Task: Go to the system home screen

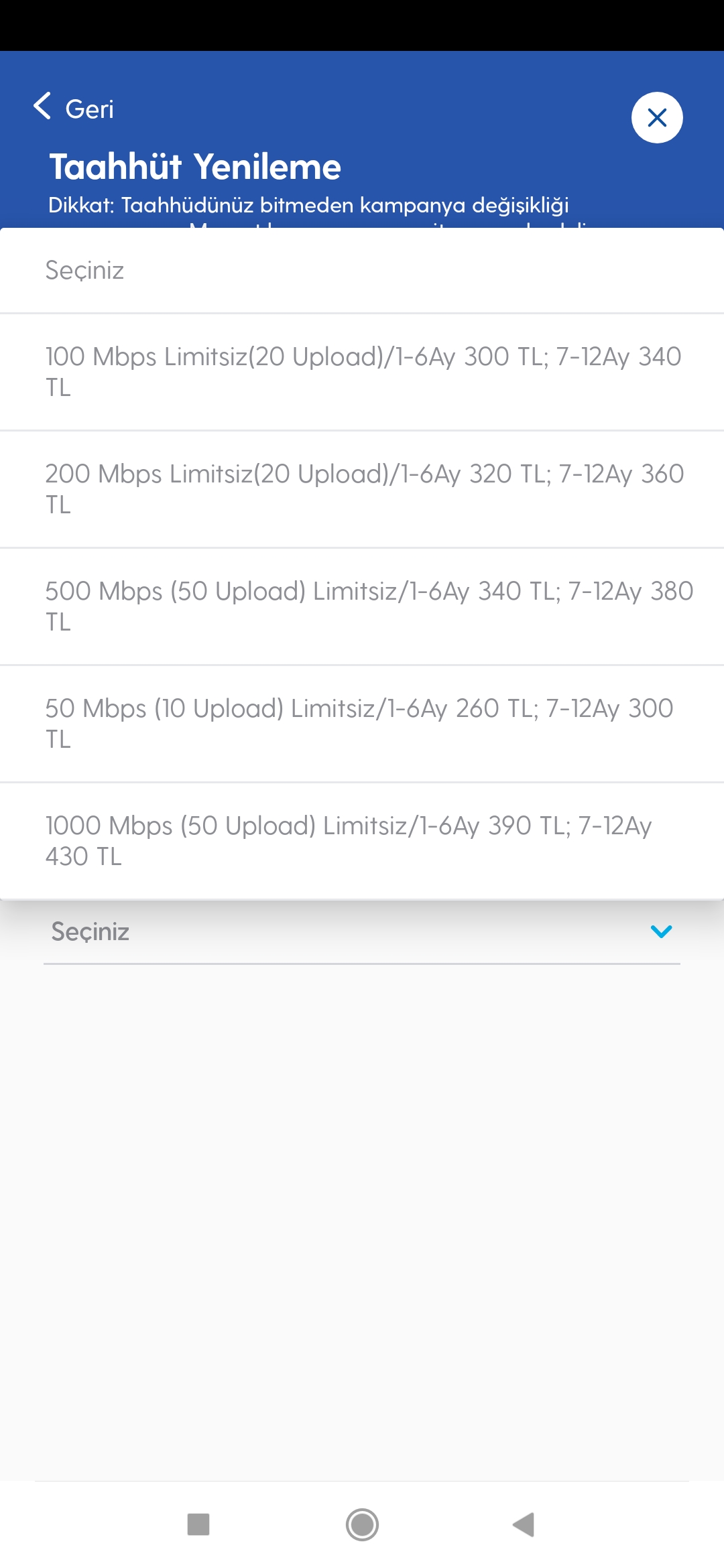Action: pos(362,1524)
